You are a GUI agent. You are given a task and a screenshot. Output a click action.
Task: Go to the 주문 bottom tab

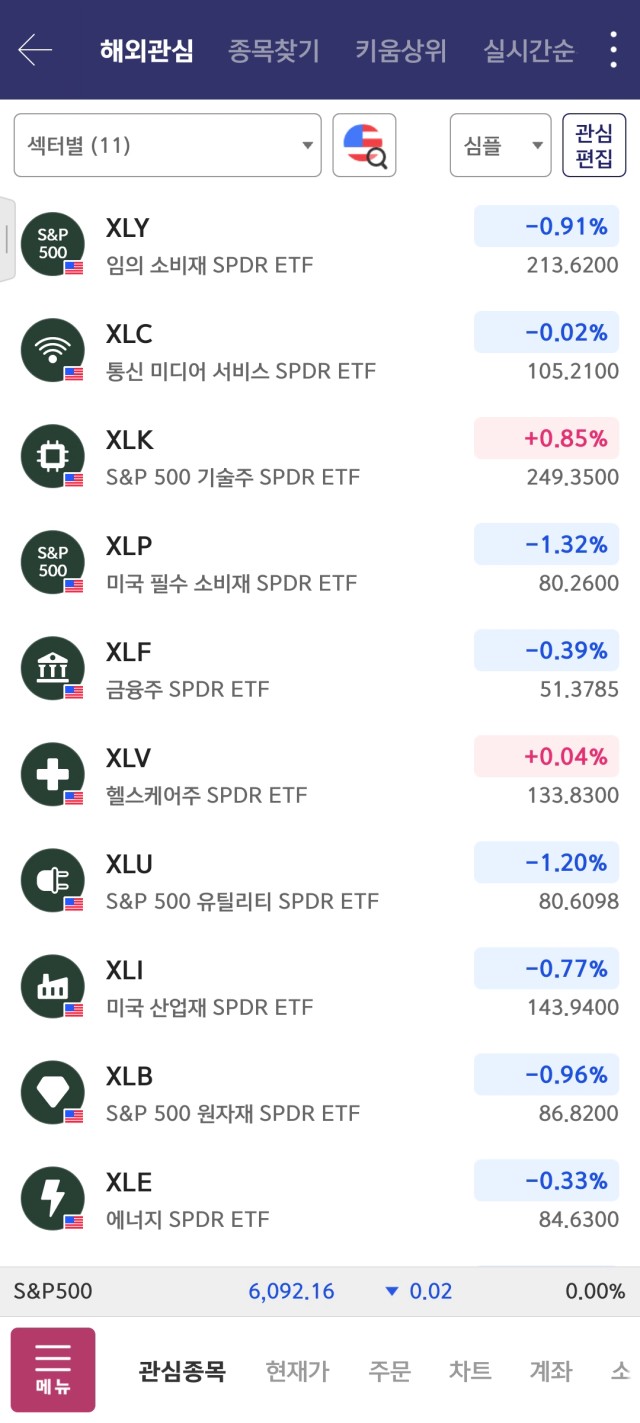click(389, 1371)
